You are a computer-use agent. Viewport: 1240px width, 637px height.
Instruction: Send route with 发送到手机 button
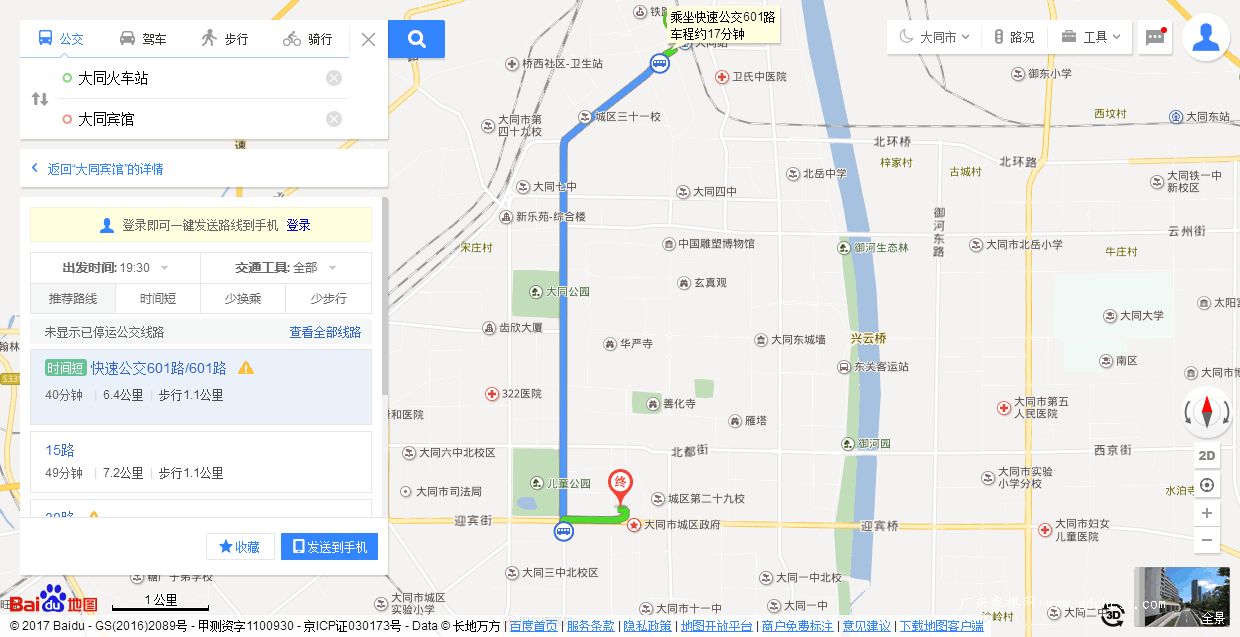[329, 547]
